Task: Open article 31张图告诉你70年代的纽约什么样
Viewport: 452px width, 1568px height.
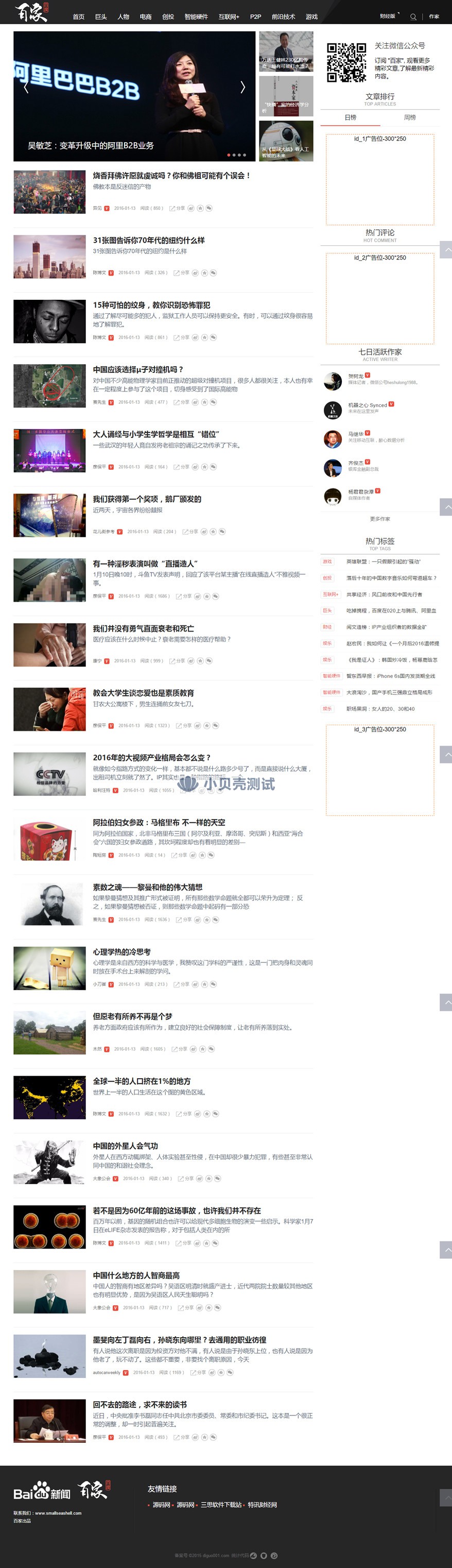Action: (x=148, y=240)
